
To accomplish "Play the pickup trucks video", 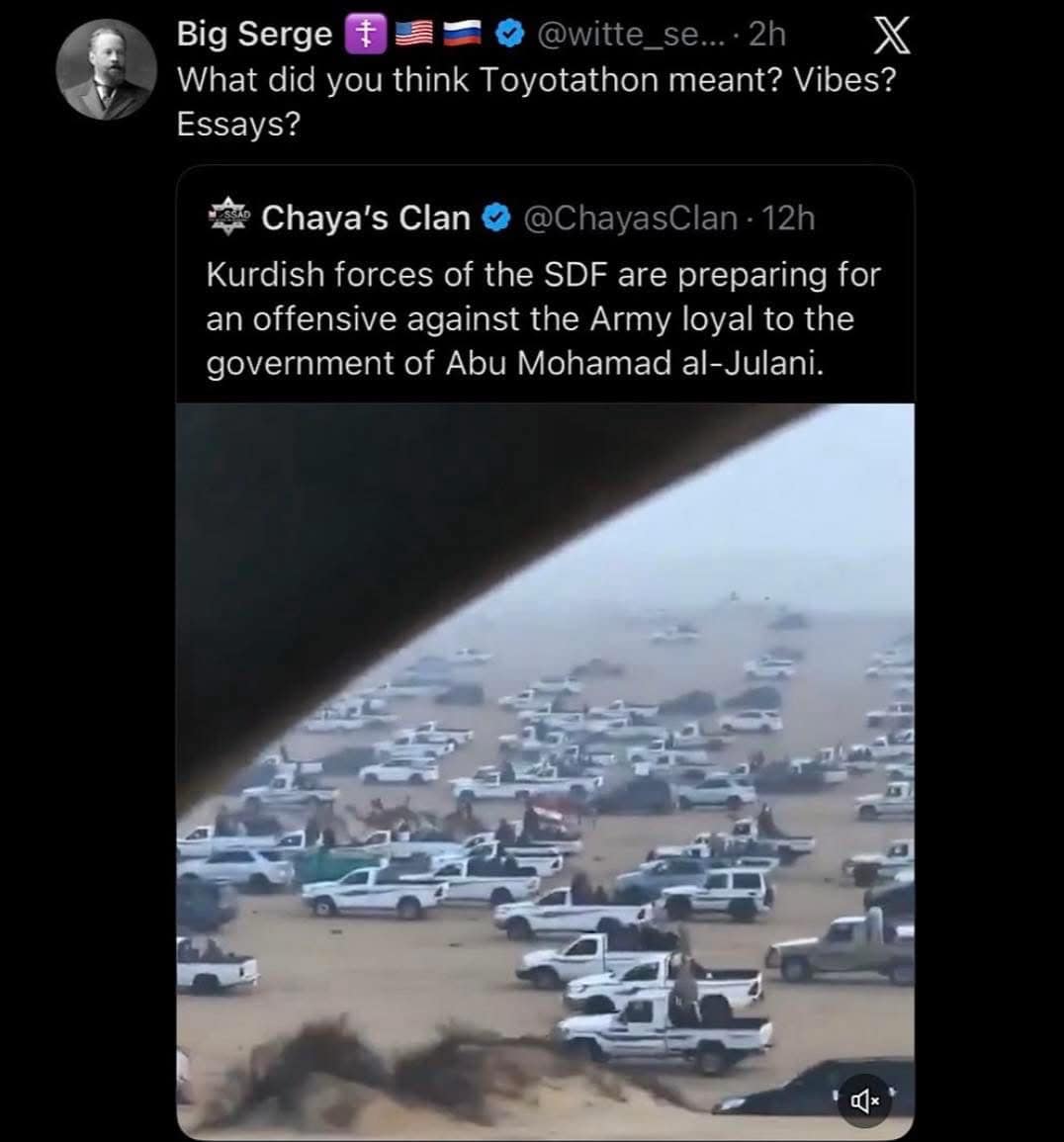I will coord(545,771).
